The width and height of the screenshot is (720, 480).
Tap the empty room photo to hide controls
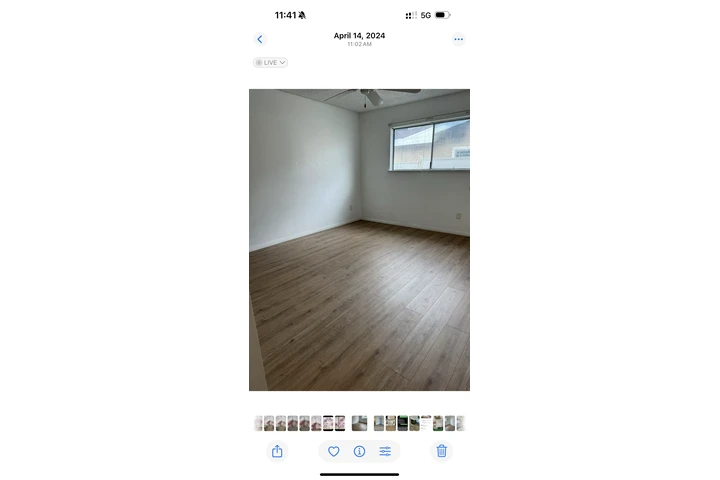coord(359,240)
